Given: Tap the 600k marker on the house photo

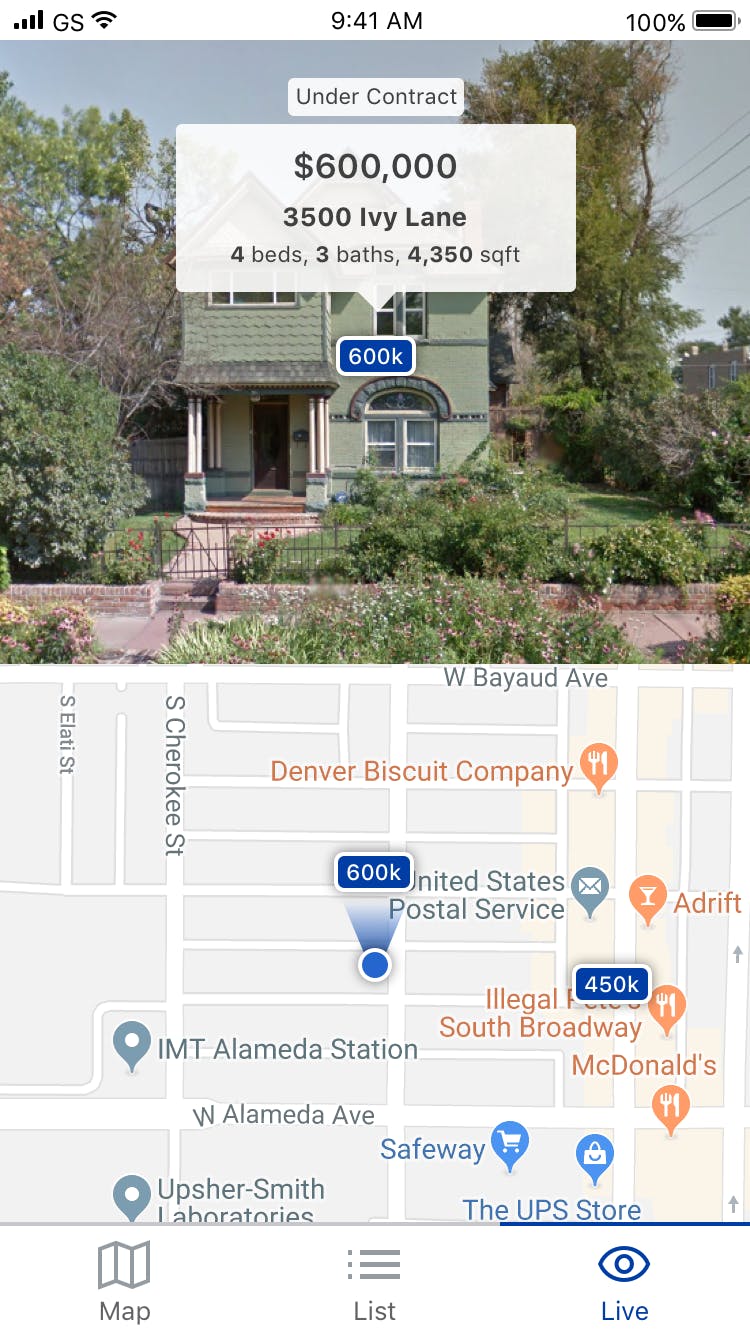Looking at the screenshot, I should click(x=375, y=356).
